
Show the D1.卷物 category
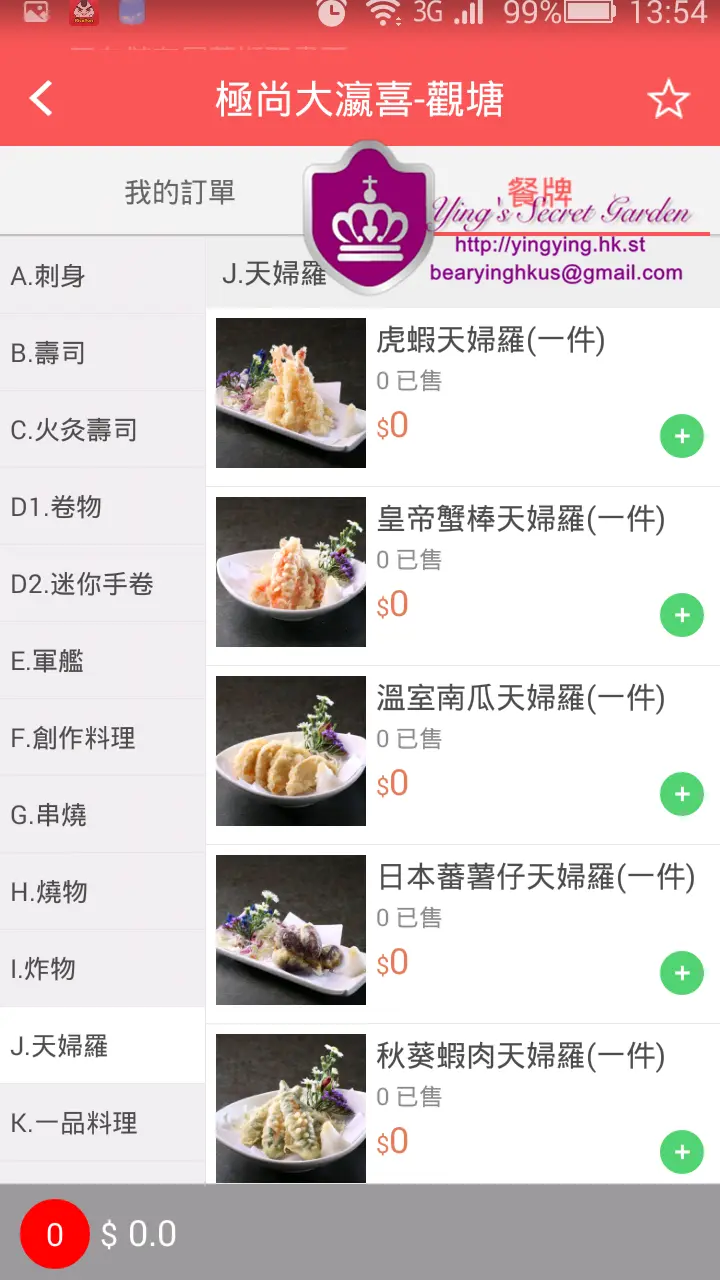click(102, 507)
